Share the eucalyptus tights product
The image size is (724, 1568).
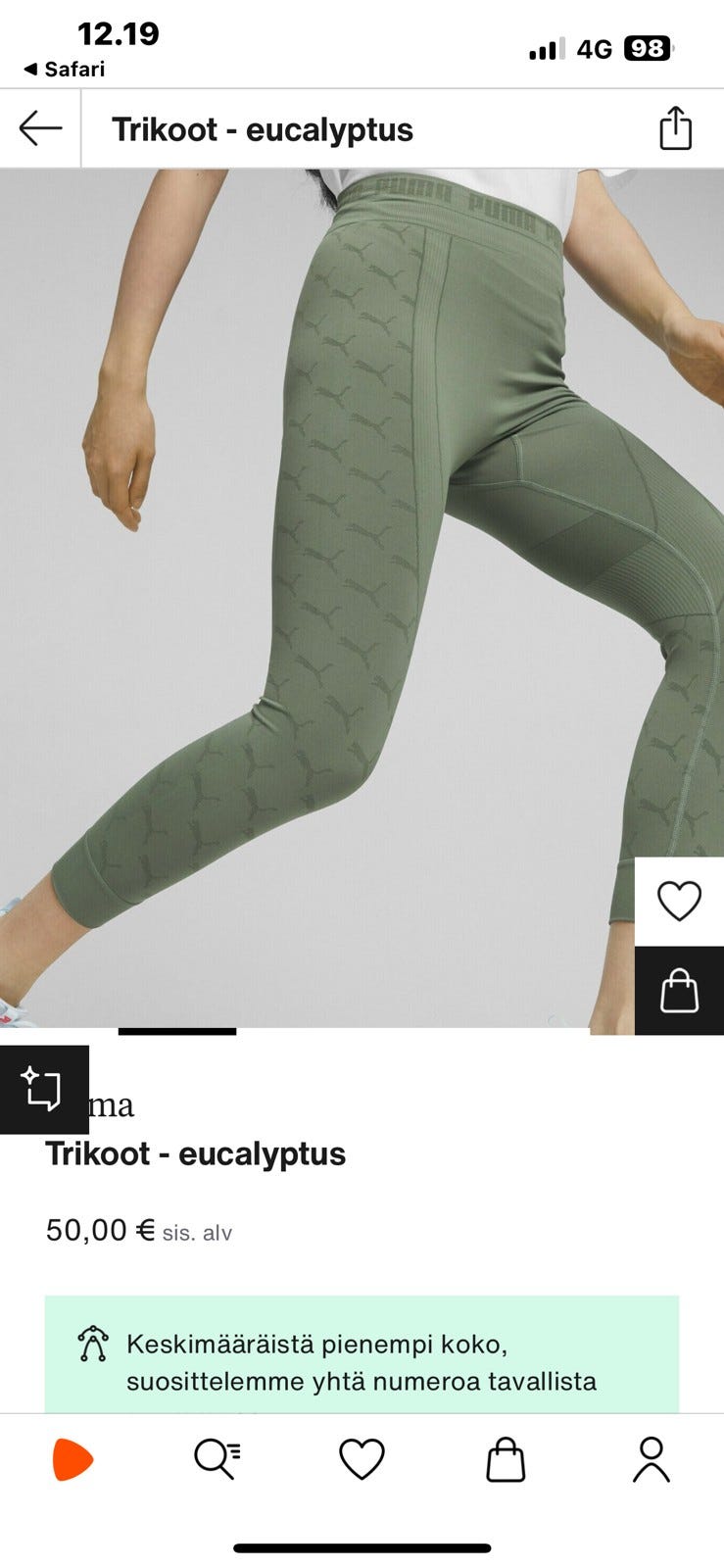(675, 128)
